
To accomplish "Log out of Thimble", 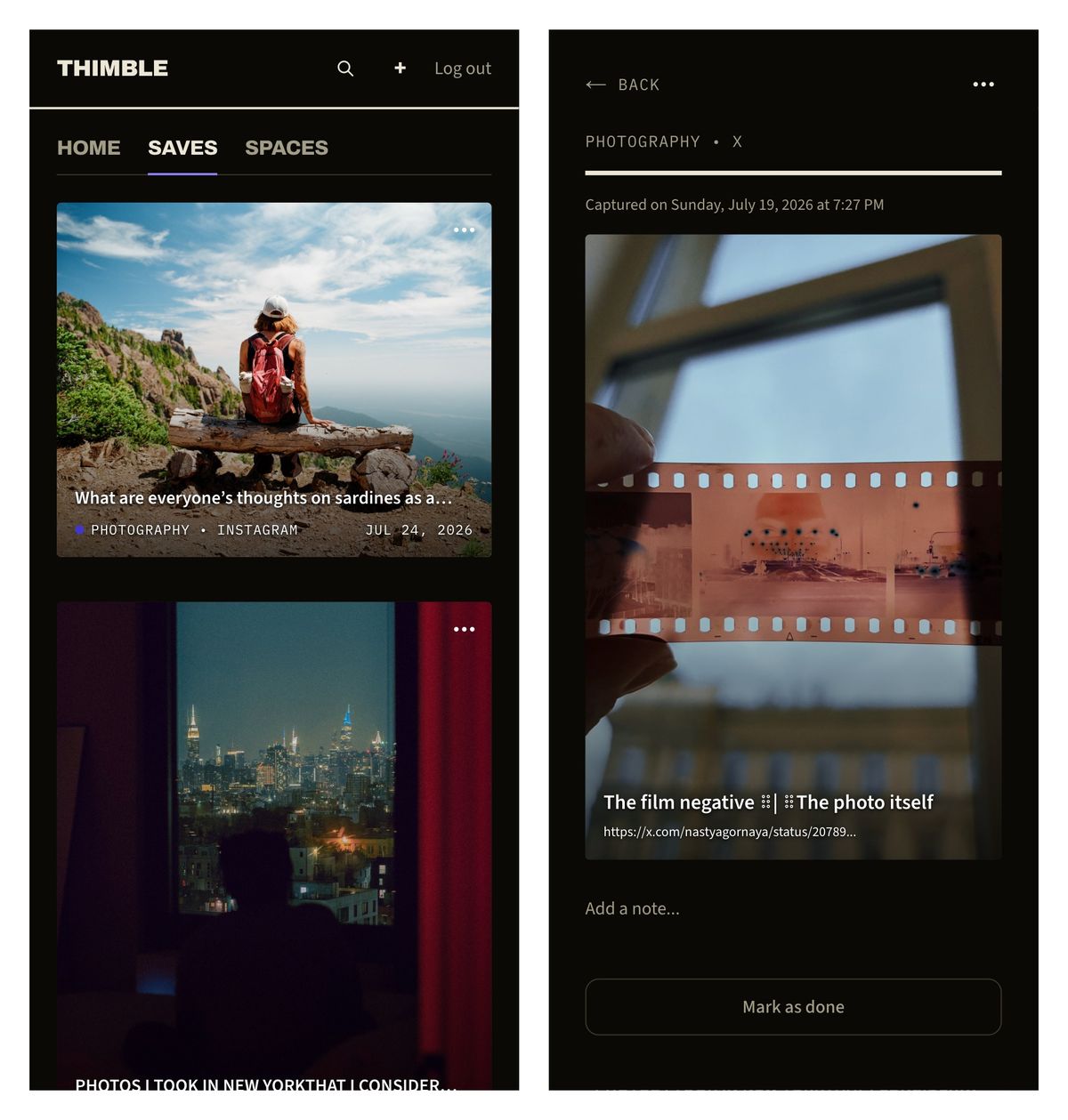I will pyautogui.click(x=463, y=68).
